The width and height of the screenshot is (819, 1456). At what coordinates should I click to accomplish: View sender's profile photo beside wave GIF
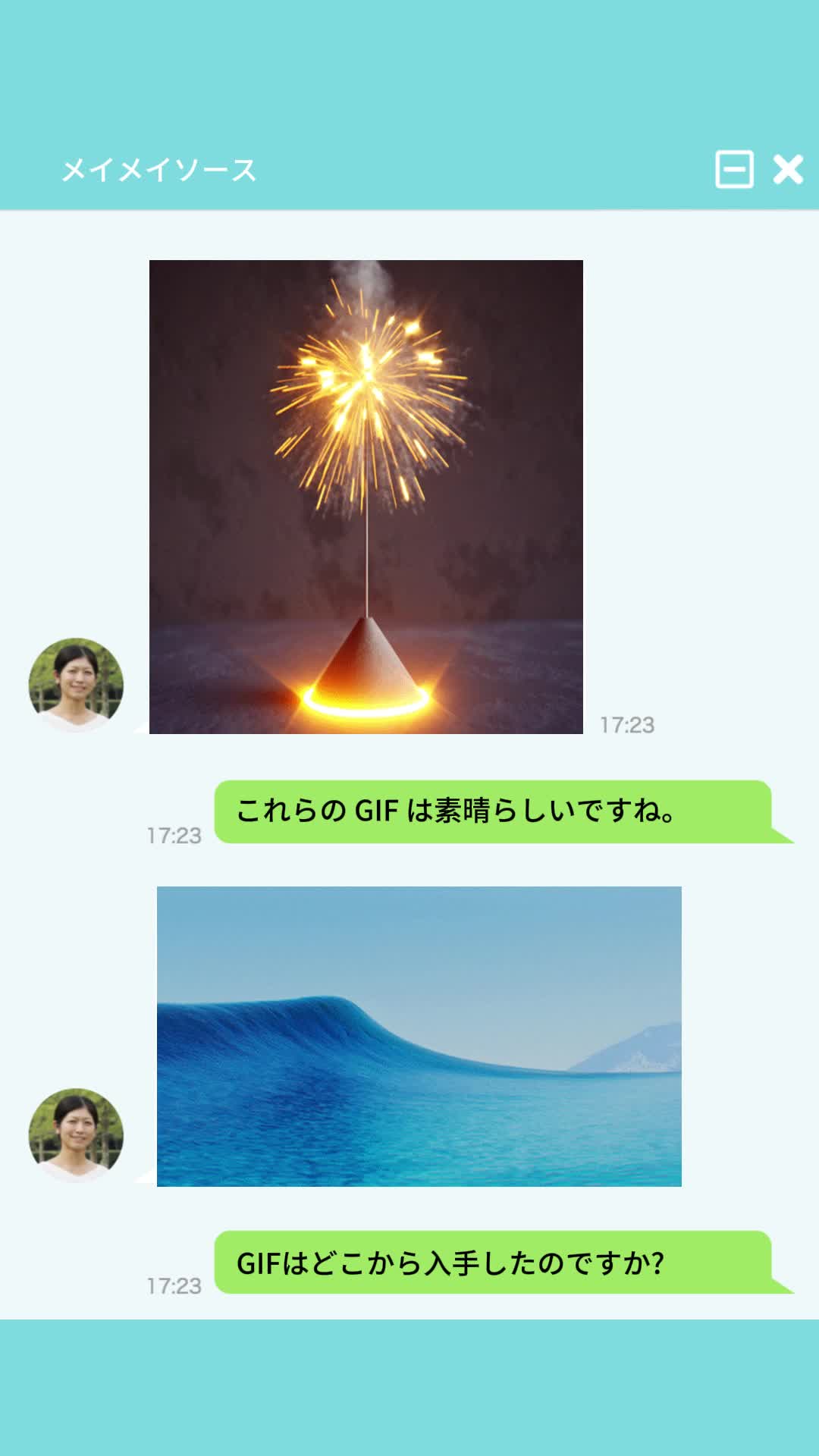pos(76,1135)
